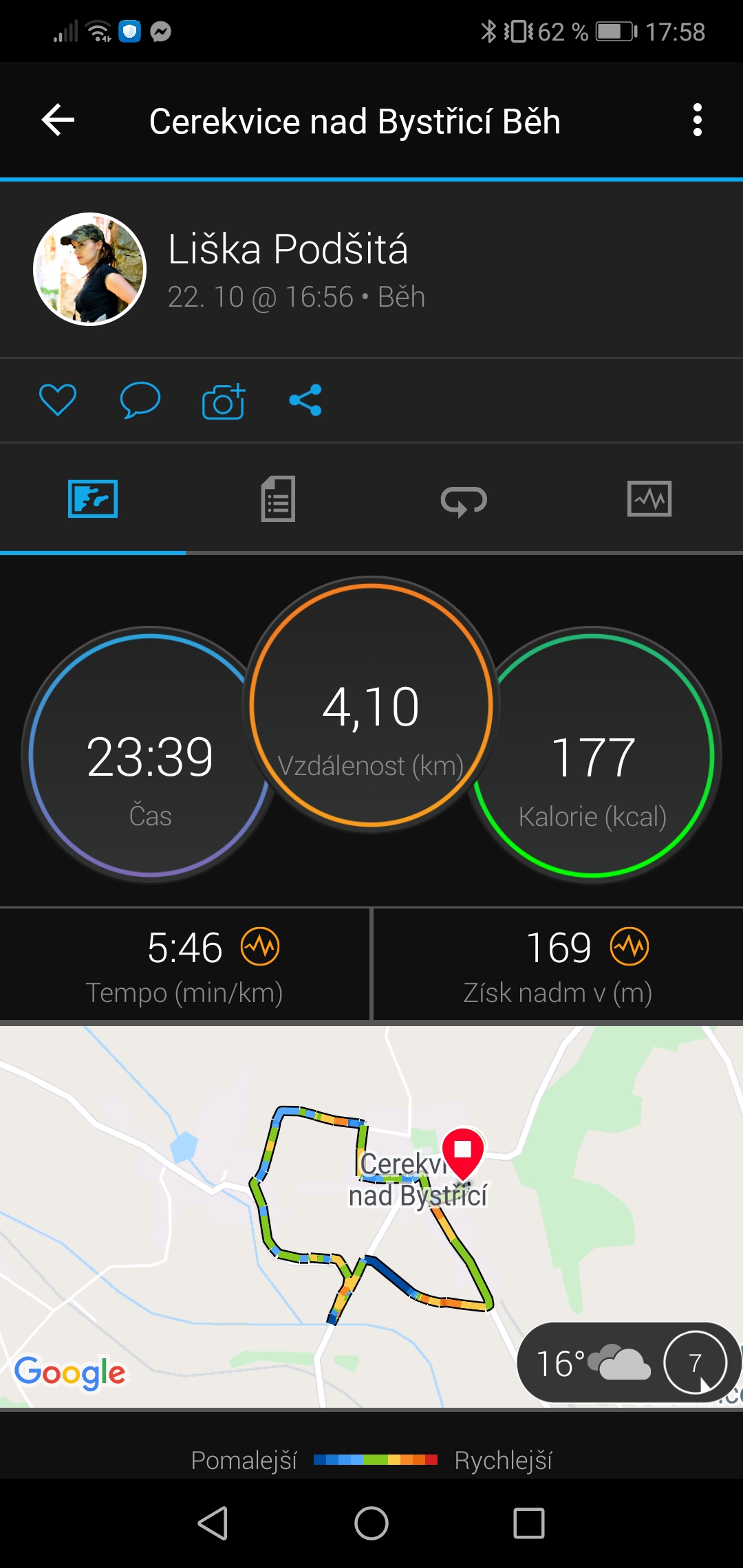Tap the system home button
Image resolution: width=743 pixels, height=1568 pixels.
pyautogui.click(x=371, y=1523)
